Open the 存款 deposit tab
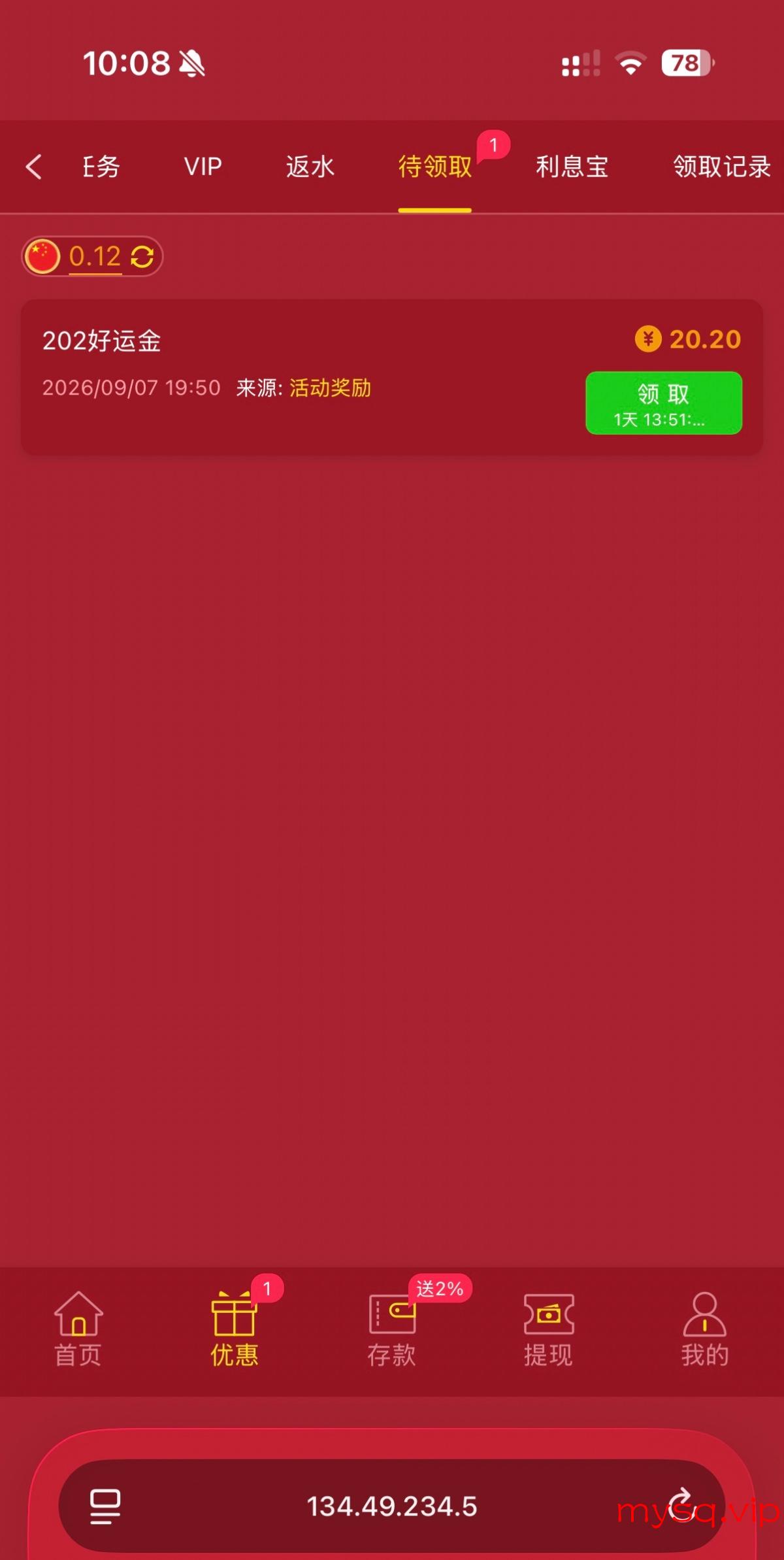784x1560 pixels. pos(392,1329)
